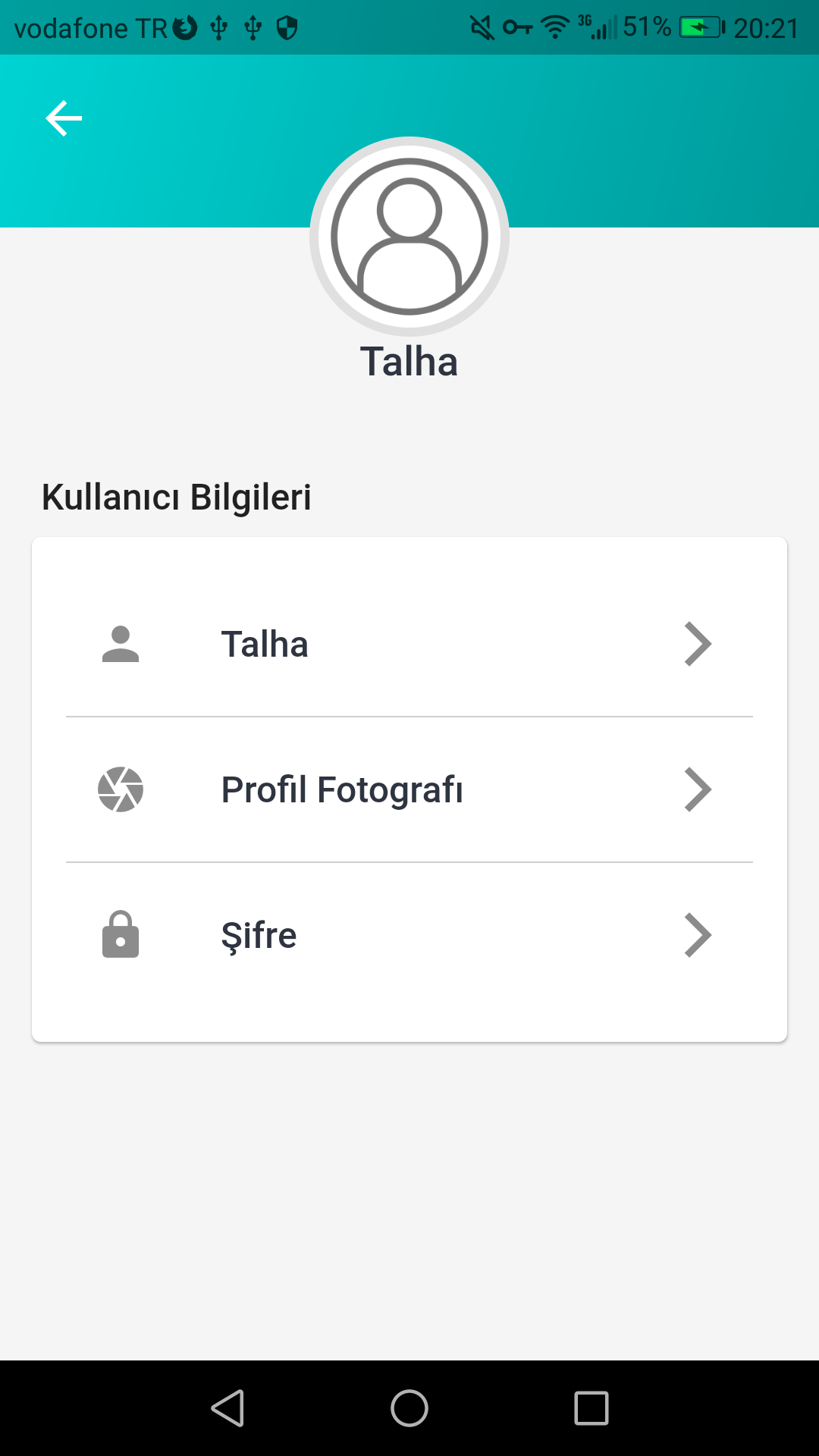Click the back arrow in the header
The width and height of the screenshot is (819, 1456).
pyautogui.click(x=64, y=118)
